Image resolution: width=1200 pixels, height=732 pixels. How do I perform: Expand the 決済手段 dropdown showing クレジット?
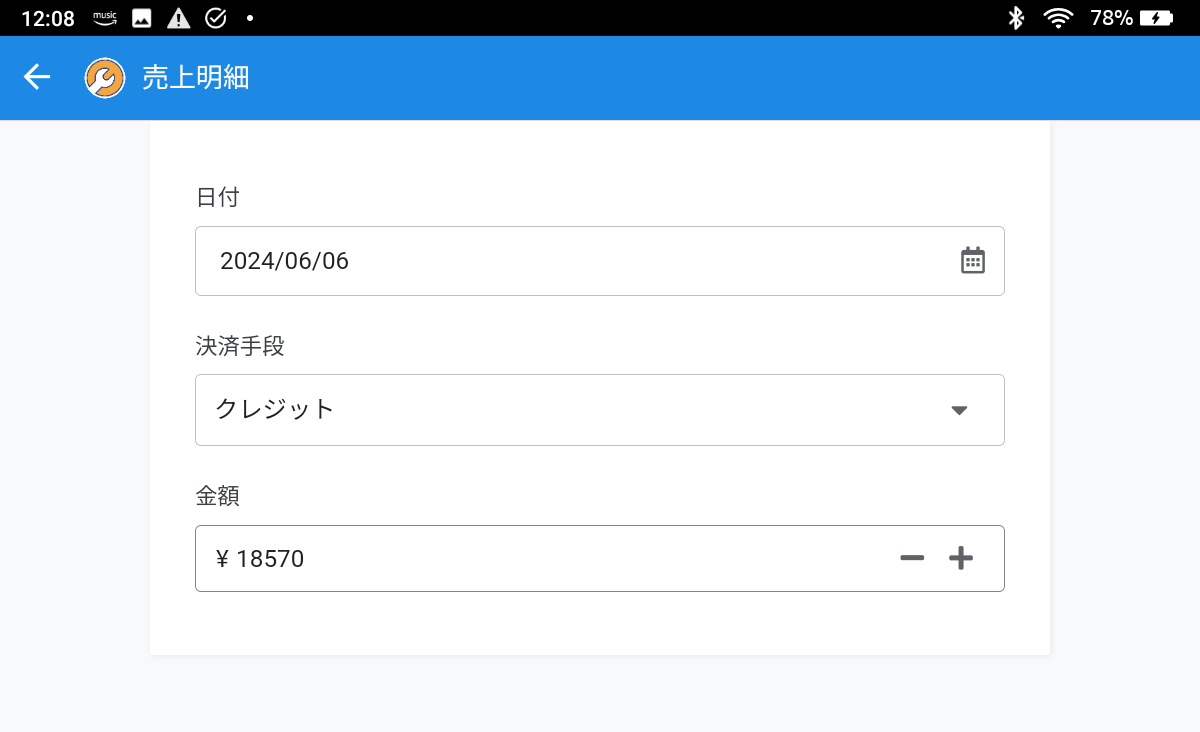600,409
